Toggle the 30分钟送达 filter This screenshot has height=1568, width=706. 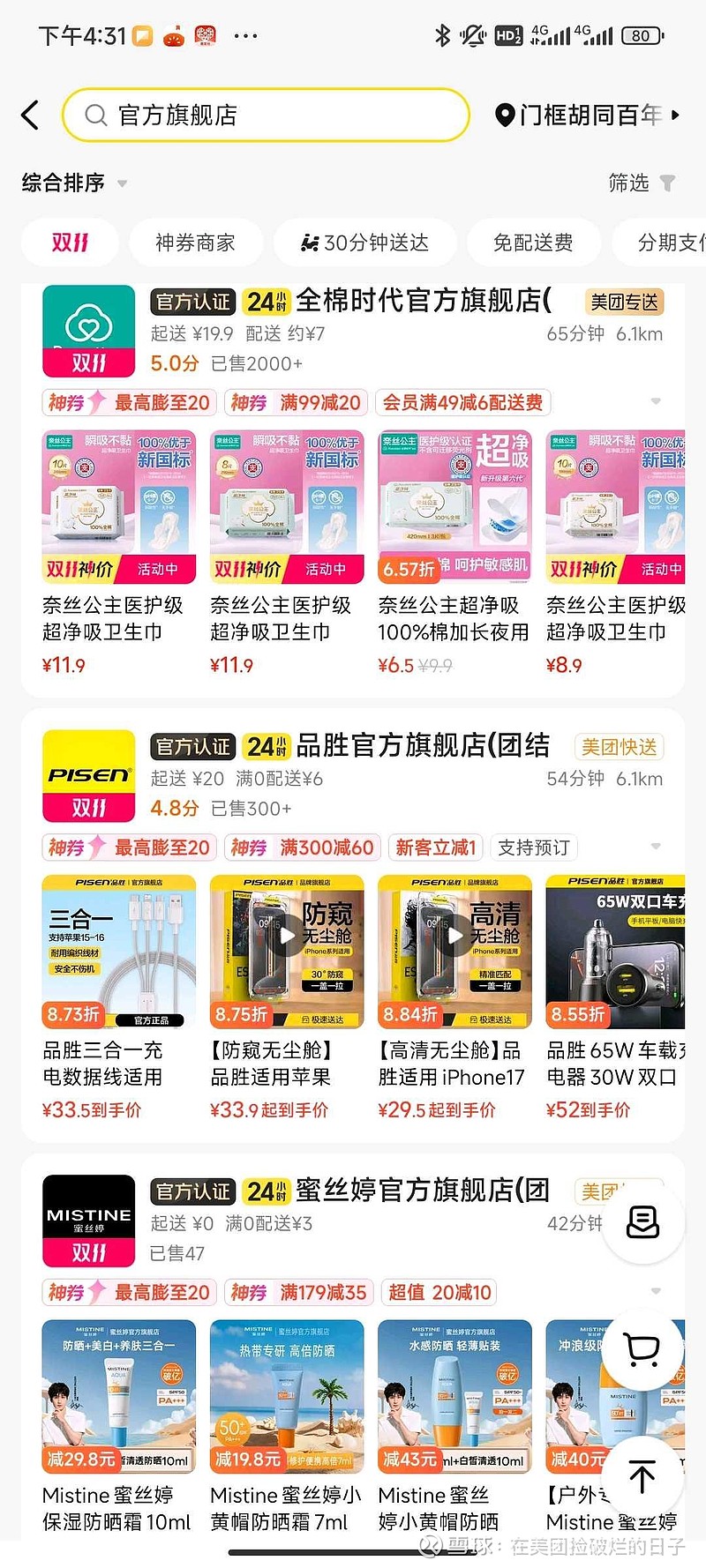[x=364, y=243]
